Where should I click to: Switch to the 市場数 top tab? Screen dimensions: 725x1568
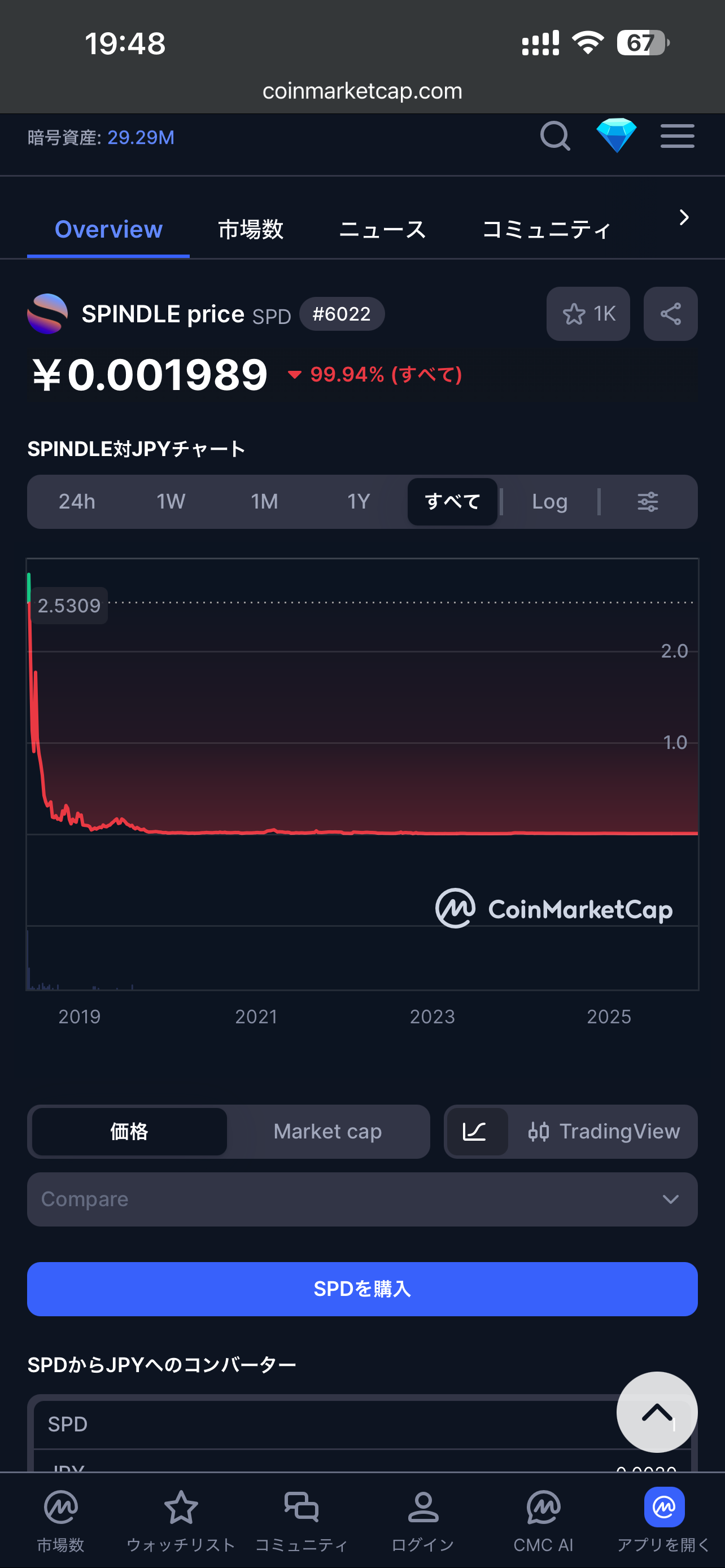click(x=251, y=230)
